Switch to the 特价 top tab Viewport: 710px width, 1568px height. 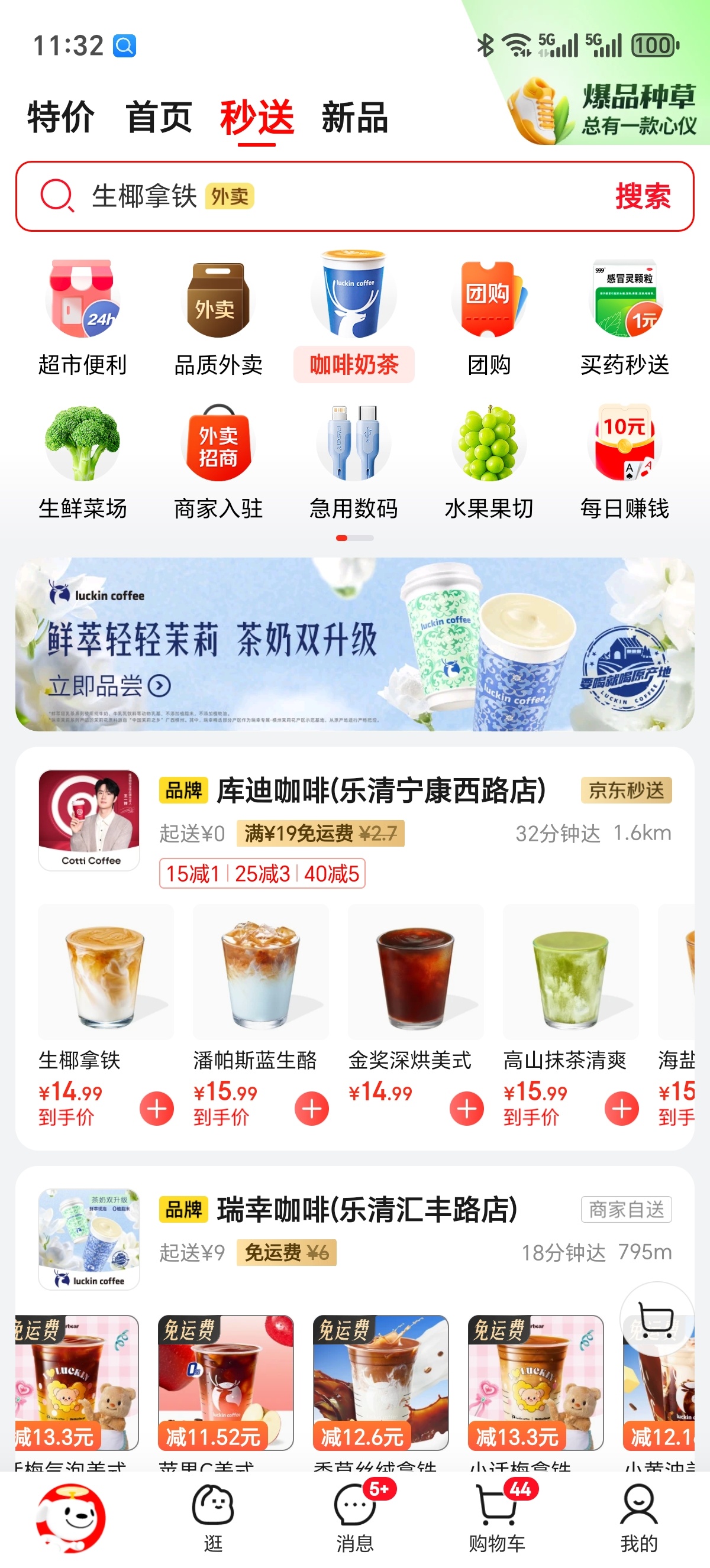(x=61, y=117)
